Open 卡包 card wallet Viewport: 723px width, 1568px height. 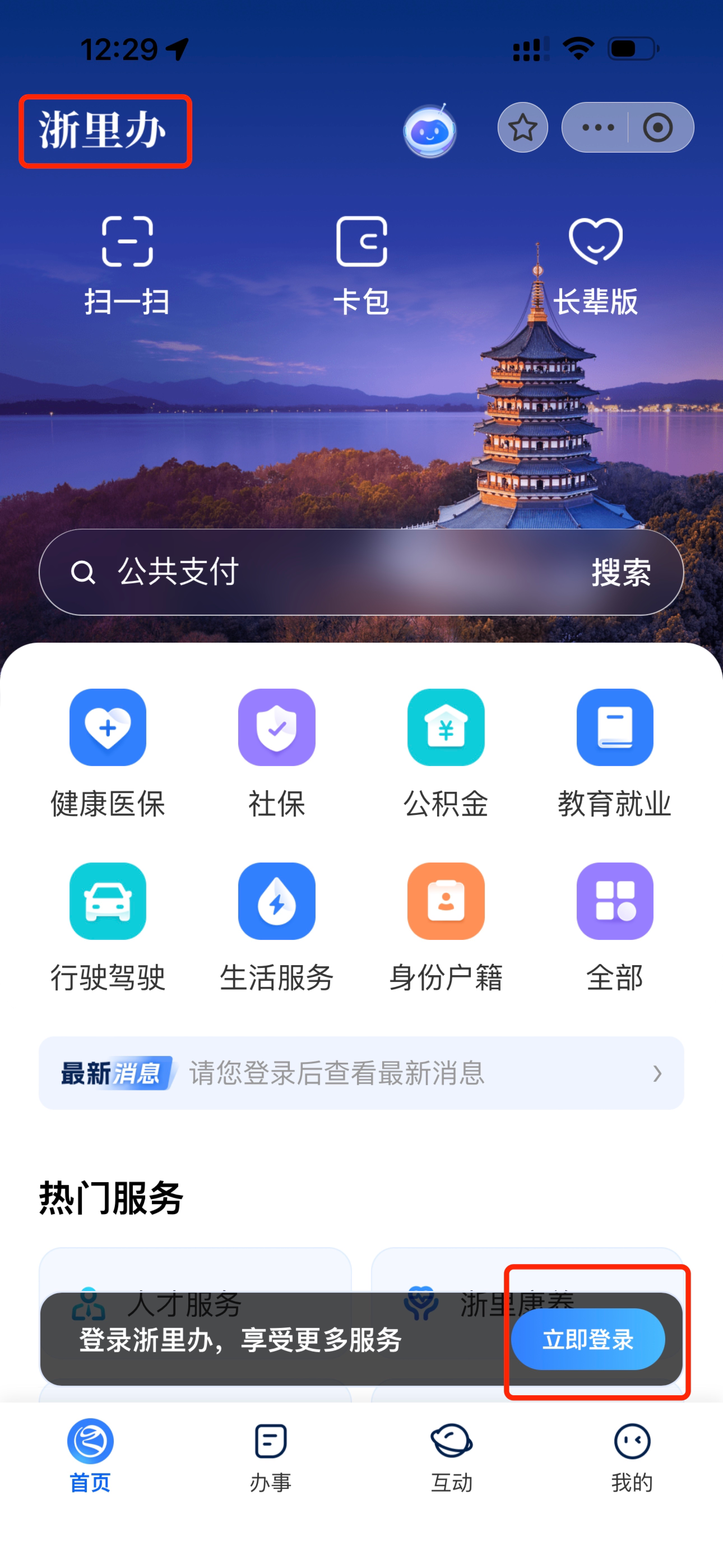(361, 265)
